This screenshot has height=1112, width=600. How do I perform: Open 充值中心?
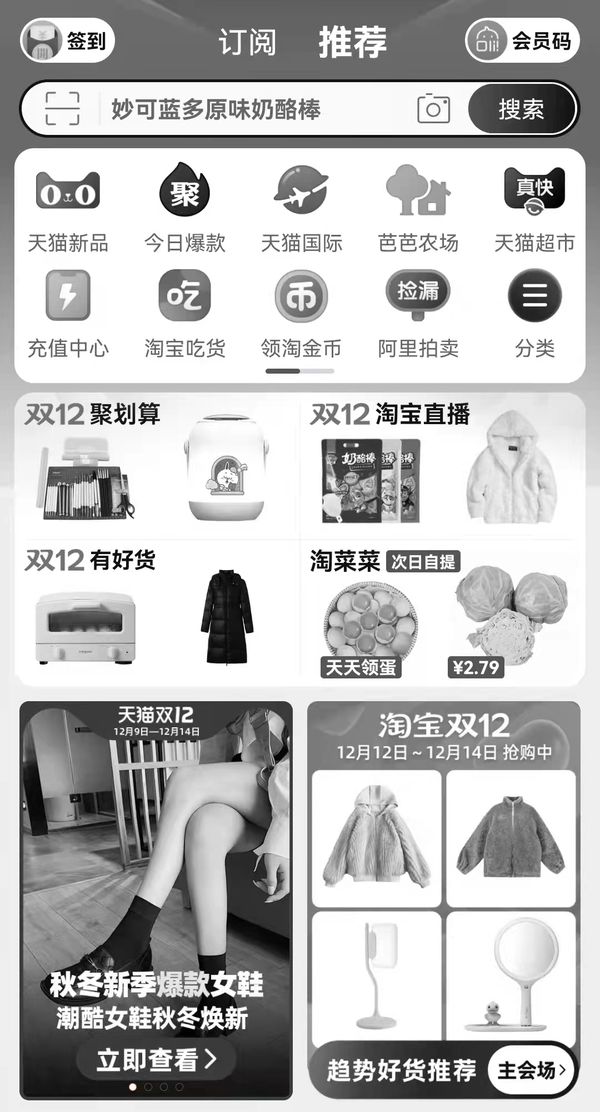68,314
